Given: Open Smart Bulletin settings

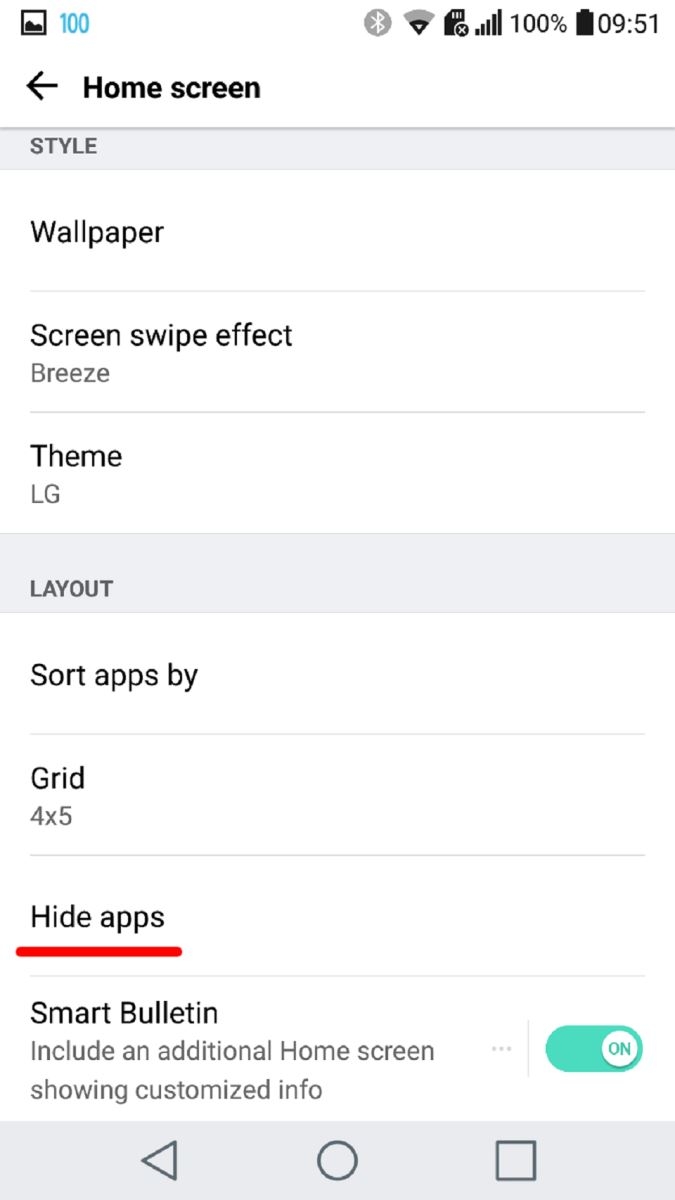Looking at the screenshot, I should [x=250, y=1050].
